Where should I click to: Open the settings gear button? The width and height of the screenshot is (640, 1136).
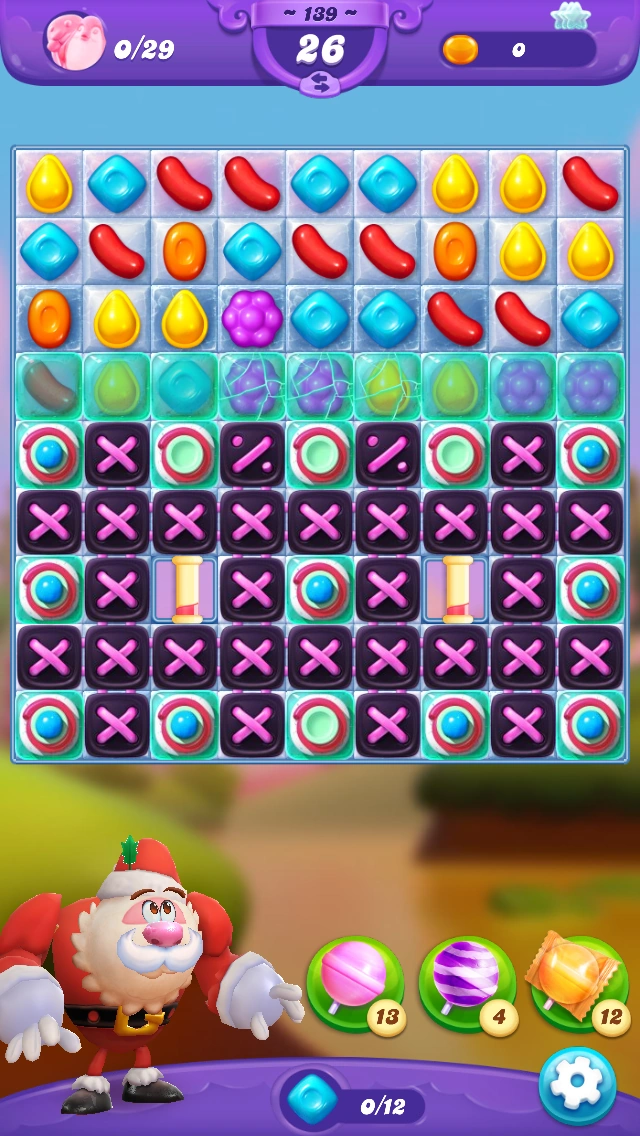click(577, 1085)
